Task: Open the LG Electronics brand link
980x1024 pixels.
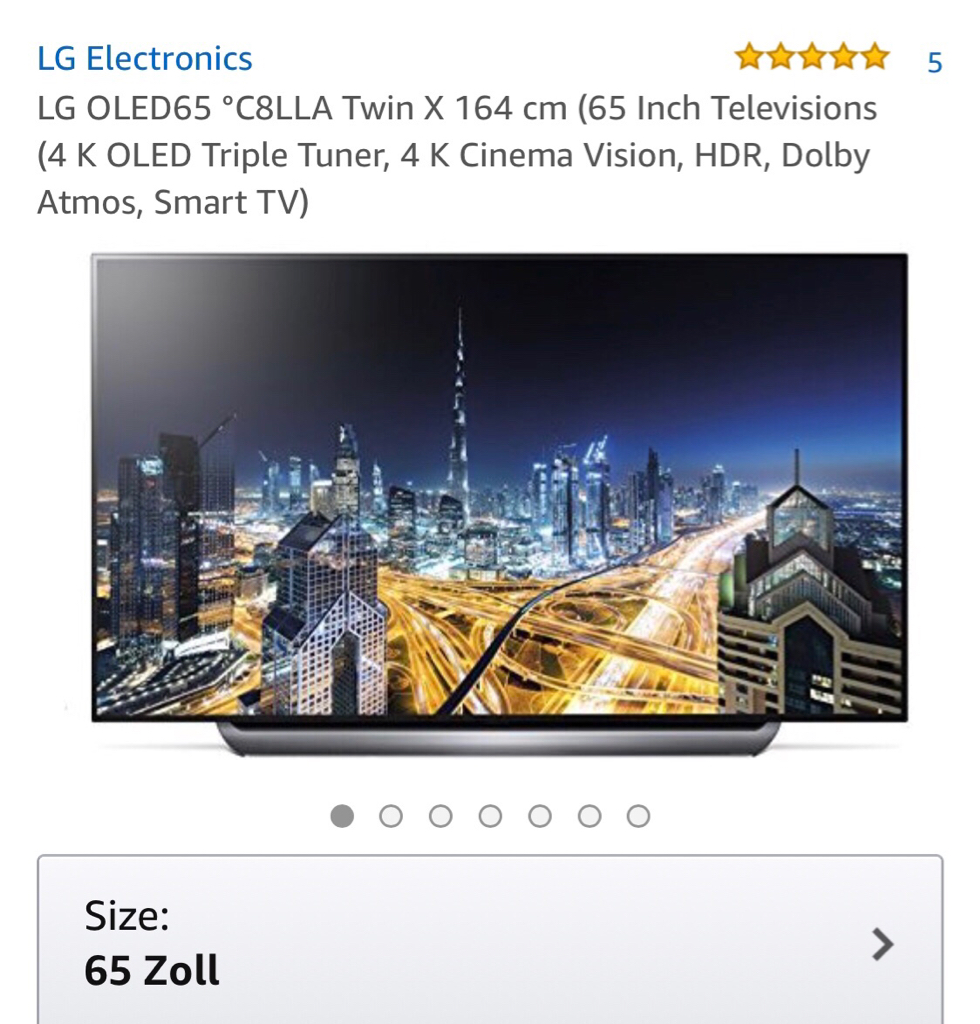Action: coord(144,59)
